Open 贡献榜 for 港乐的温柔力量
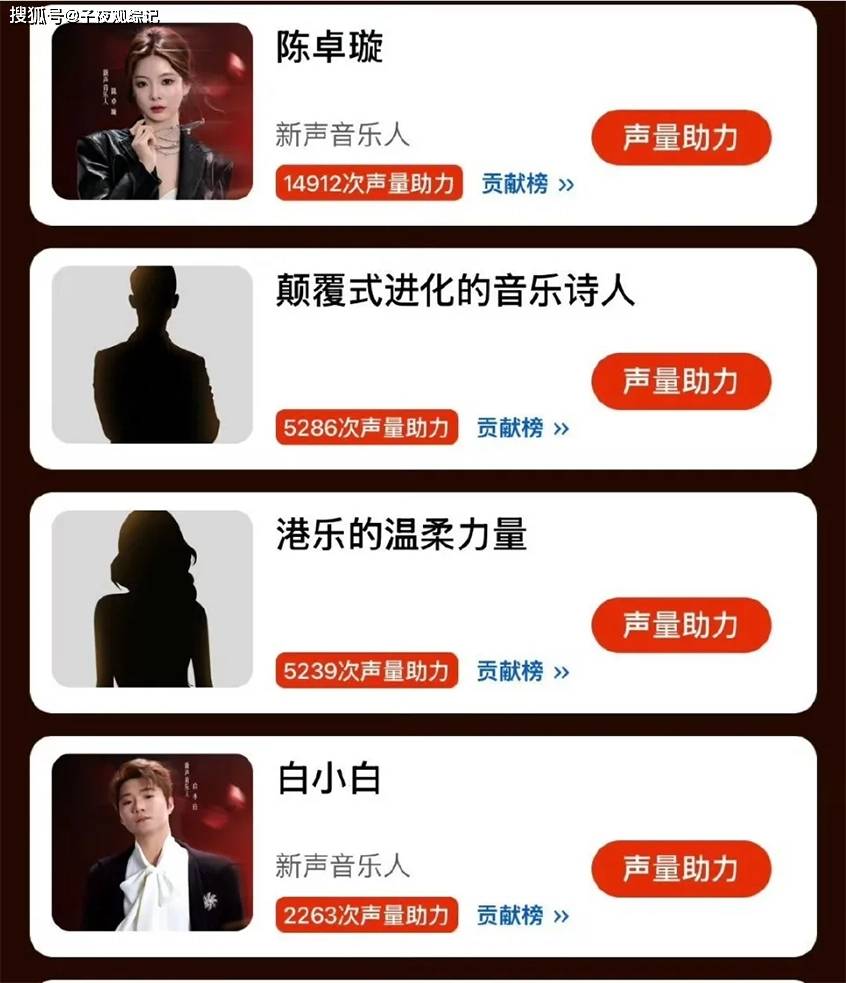 coord(522,671)
